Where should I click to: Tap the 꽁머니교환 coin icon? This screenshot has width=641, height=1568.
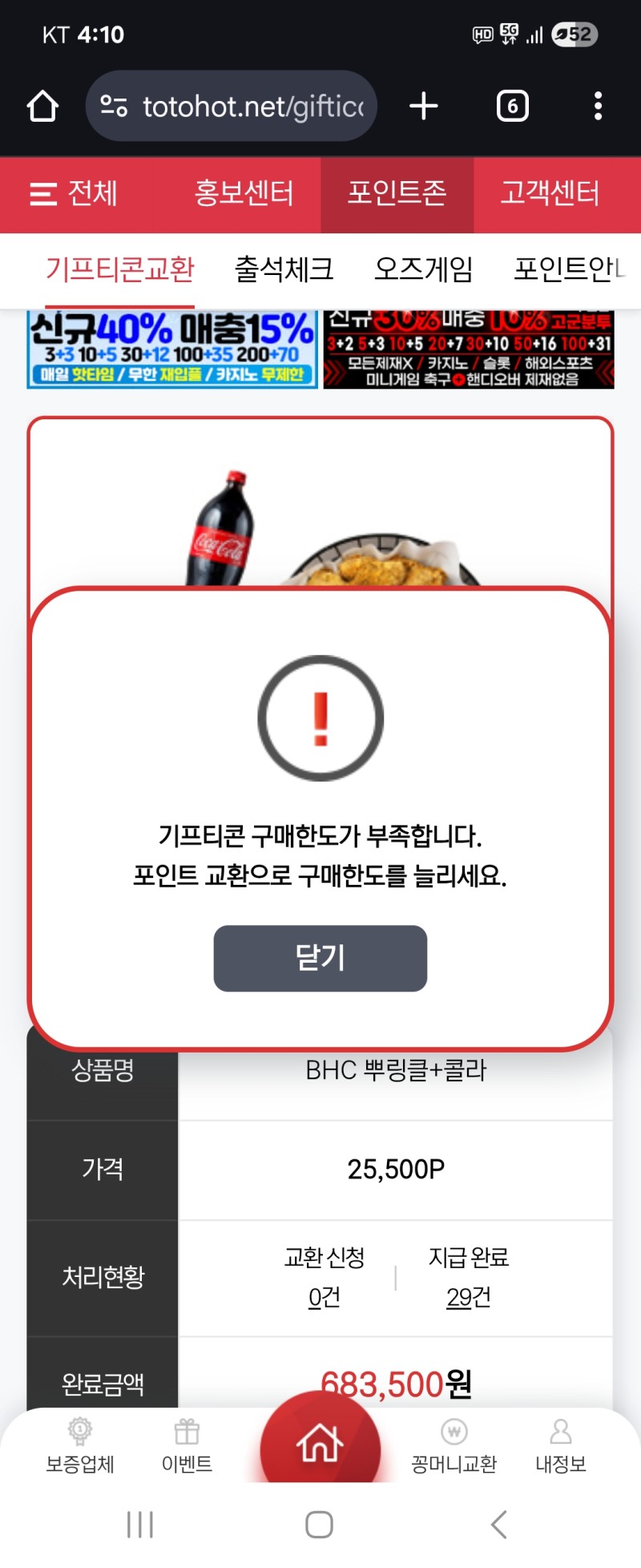click(x=454, y=1432)
